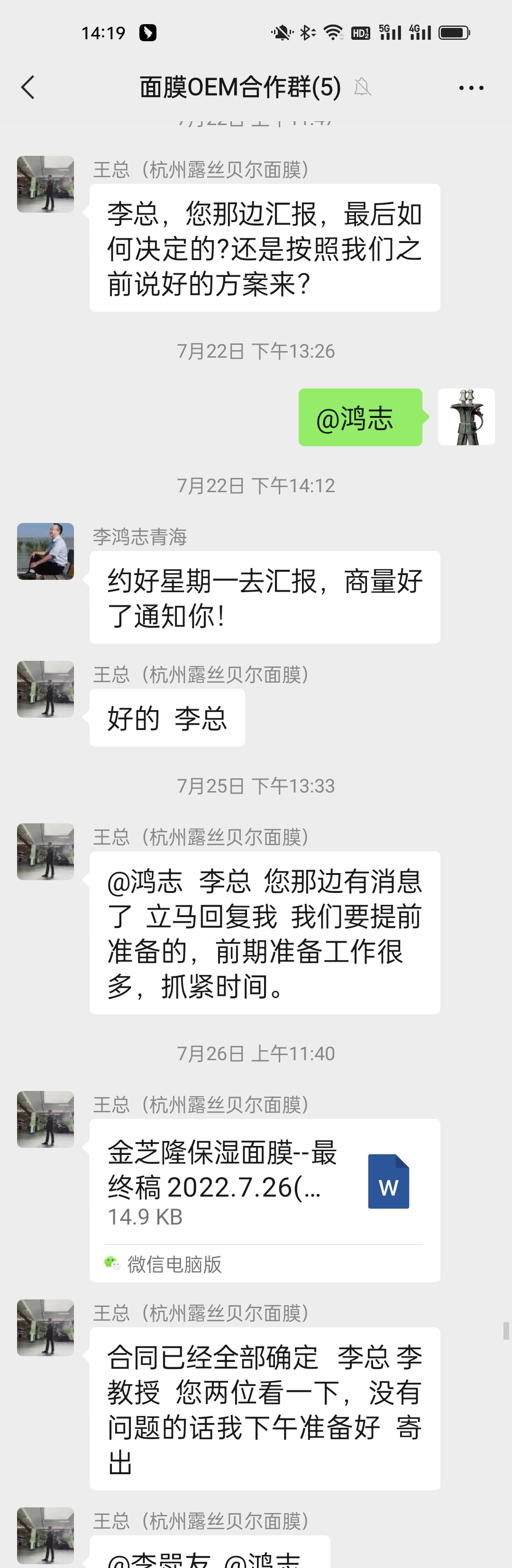Open the group chat overflow menu

tap(471, 88)
